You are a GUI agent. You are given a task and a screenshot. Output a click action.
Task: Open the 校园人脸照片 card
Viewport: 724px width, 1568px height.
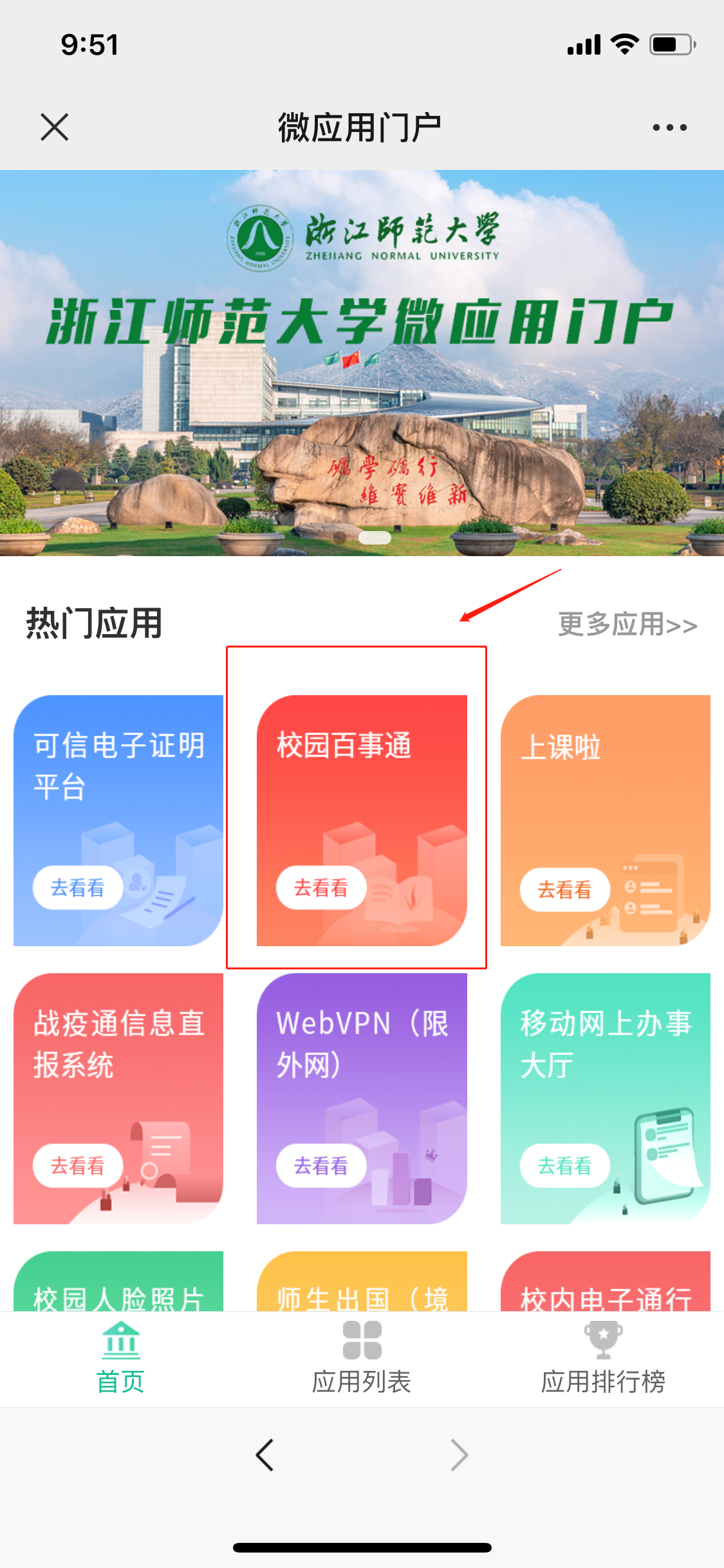pos(118,1282)
